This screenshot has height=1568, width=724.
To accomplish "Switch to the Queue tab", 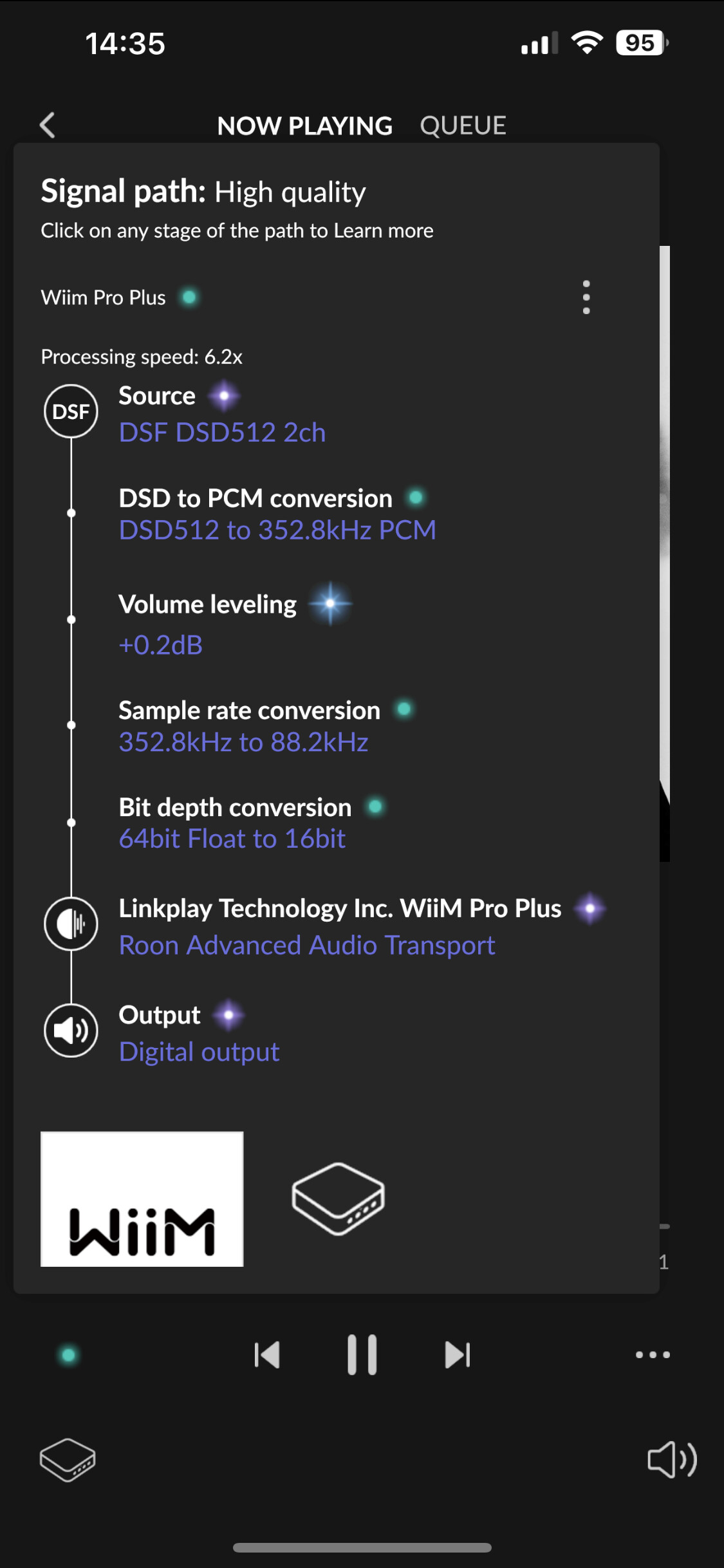I will pyautogui.click(x=463, y=126).
